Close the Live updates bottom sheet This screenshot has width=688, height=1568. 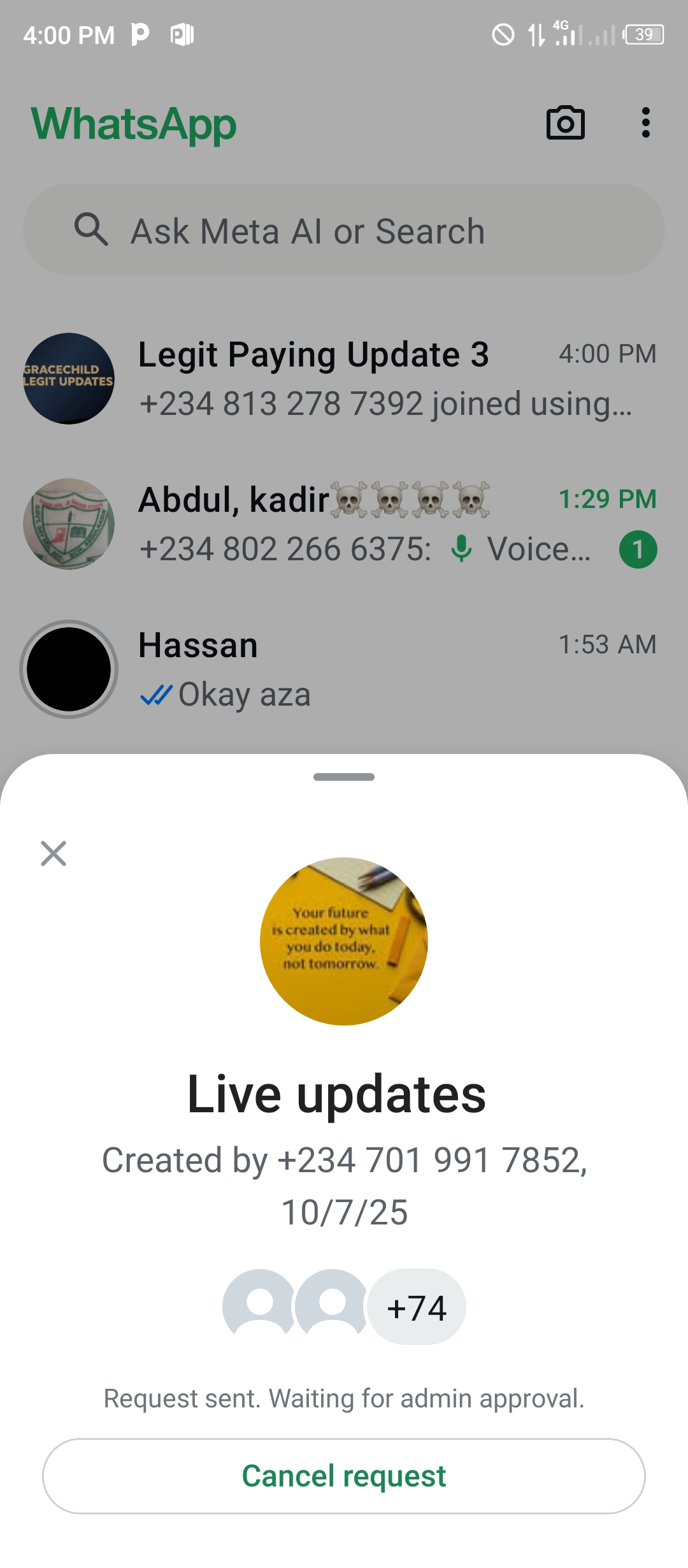click(54, 853)
